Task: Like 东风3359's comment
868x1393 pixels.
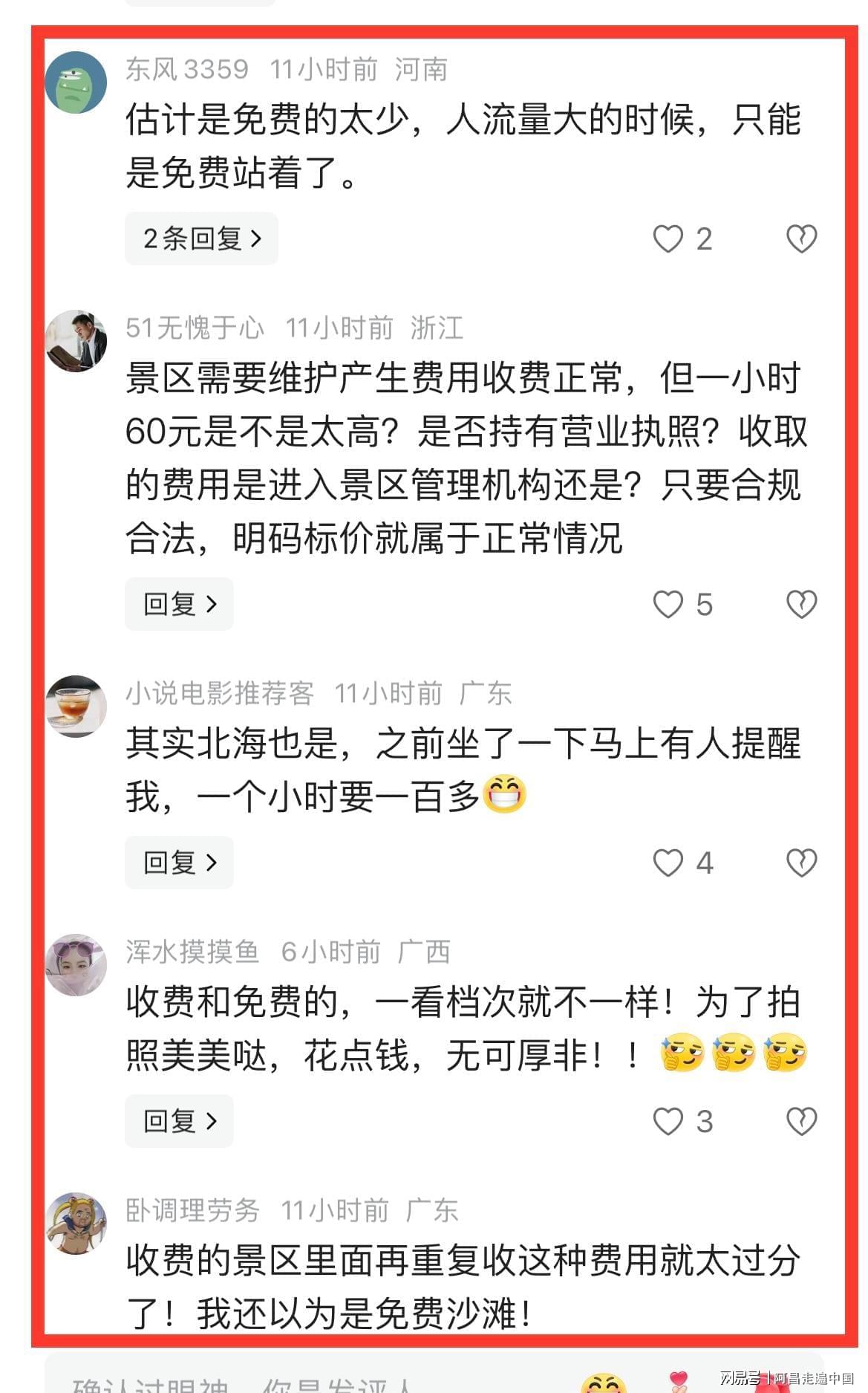Action: pyautogui.click(x=668, y=238)
